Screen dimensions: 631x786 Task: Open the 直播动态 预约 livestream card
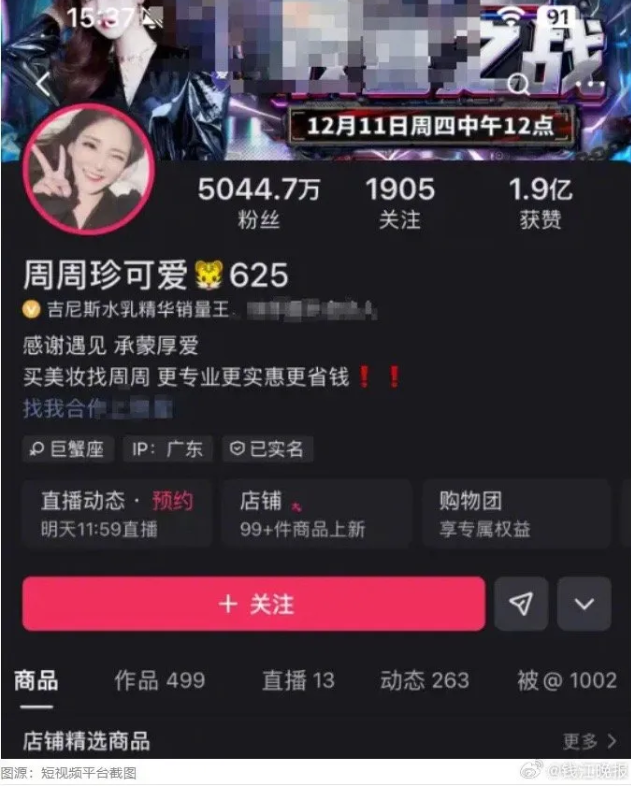pos(116,513)
